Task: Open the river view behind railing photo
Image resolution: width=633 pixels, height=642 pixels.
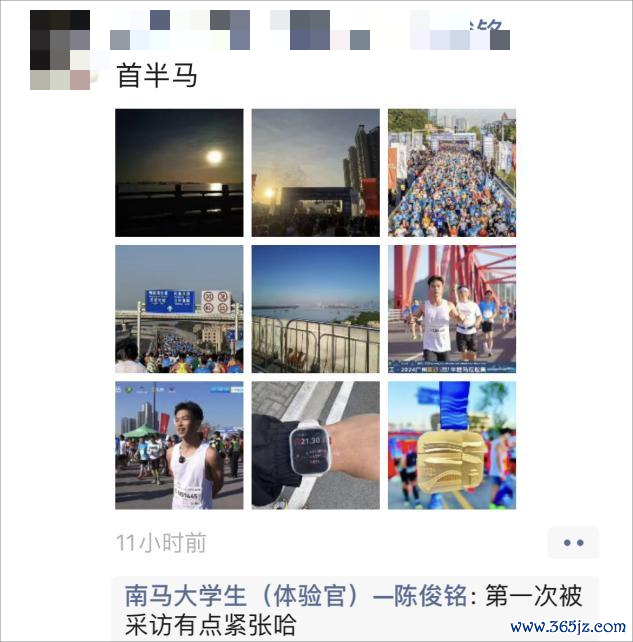Action: (315, 309)
